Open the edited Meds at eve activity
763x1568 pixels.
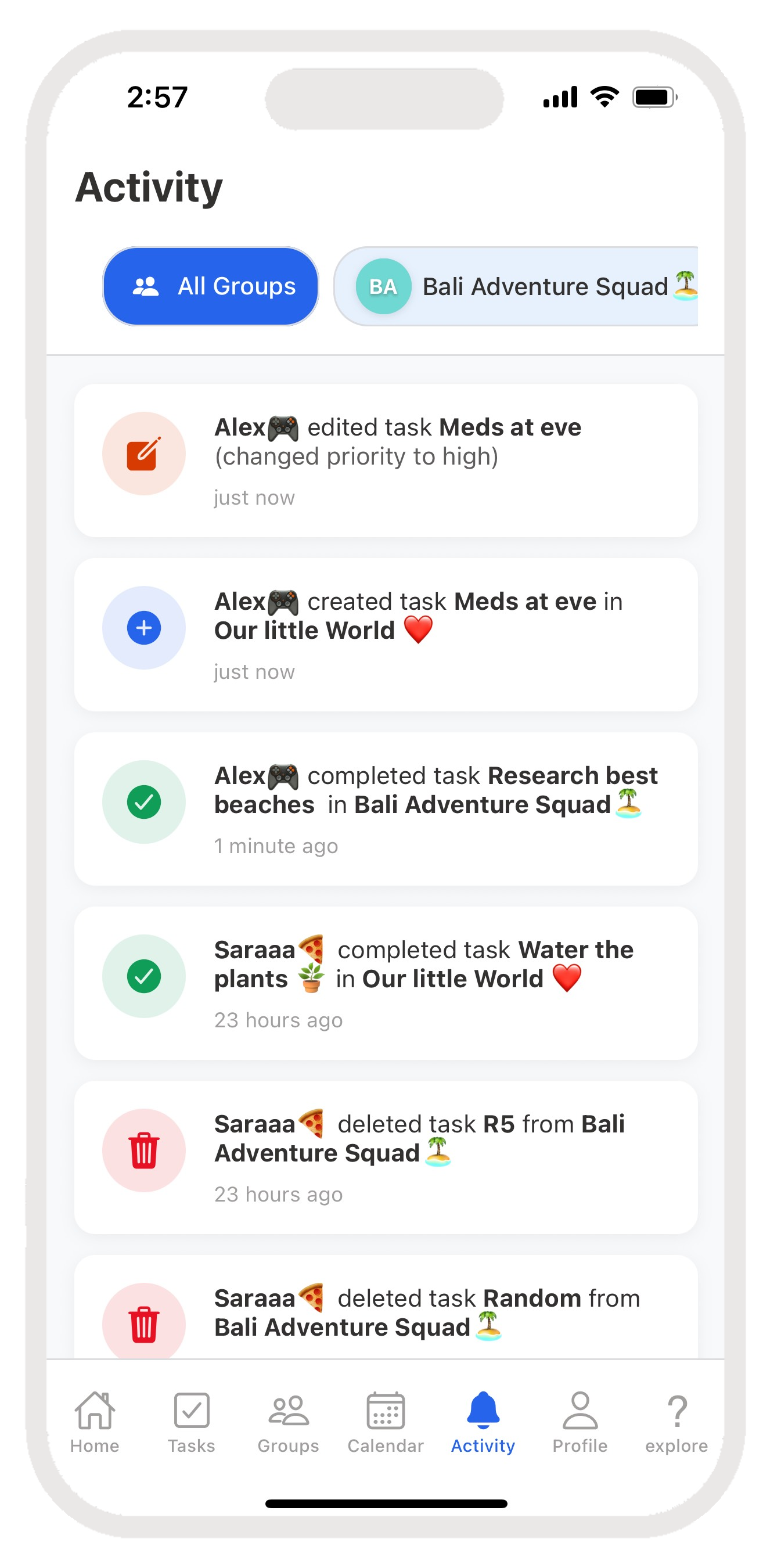385,460
